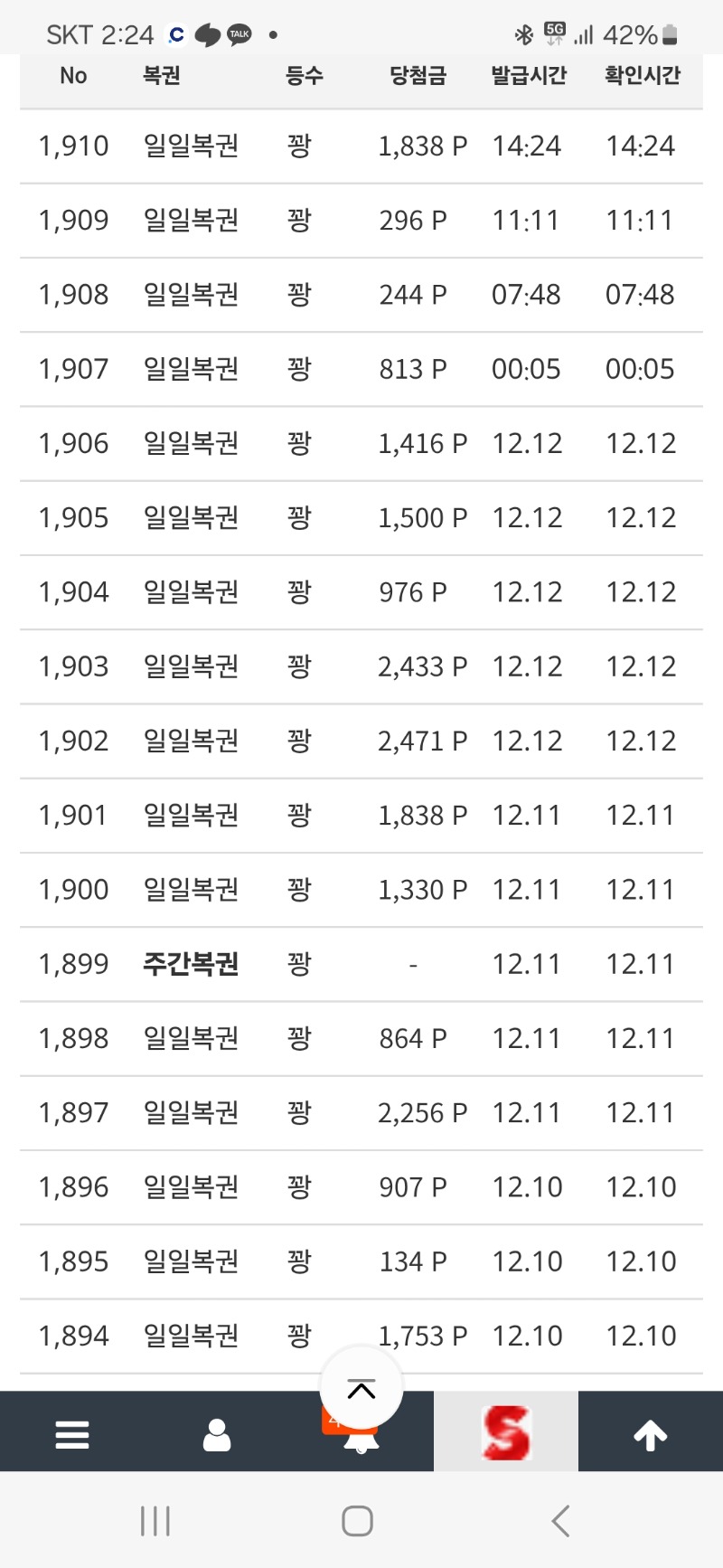Viewport: 723px width, 1568px height.
Task: Open the user profile icon
Action: (x=217, y=1434)
